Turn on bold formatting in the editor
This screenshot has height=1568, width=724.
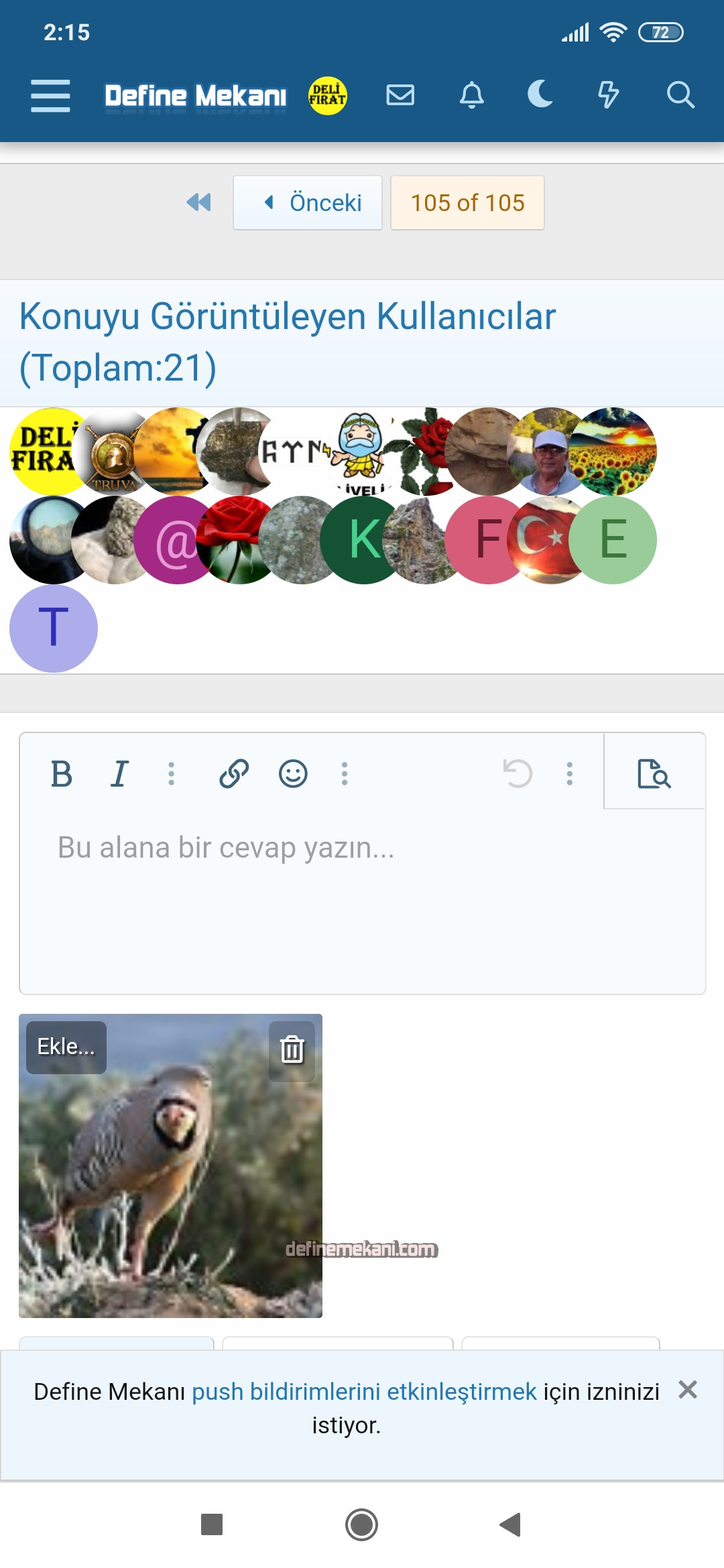tap(62, 774)
